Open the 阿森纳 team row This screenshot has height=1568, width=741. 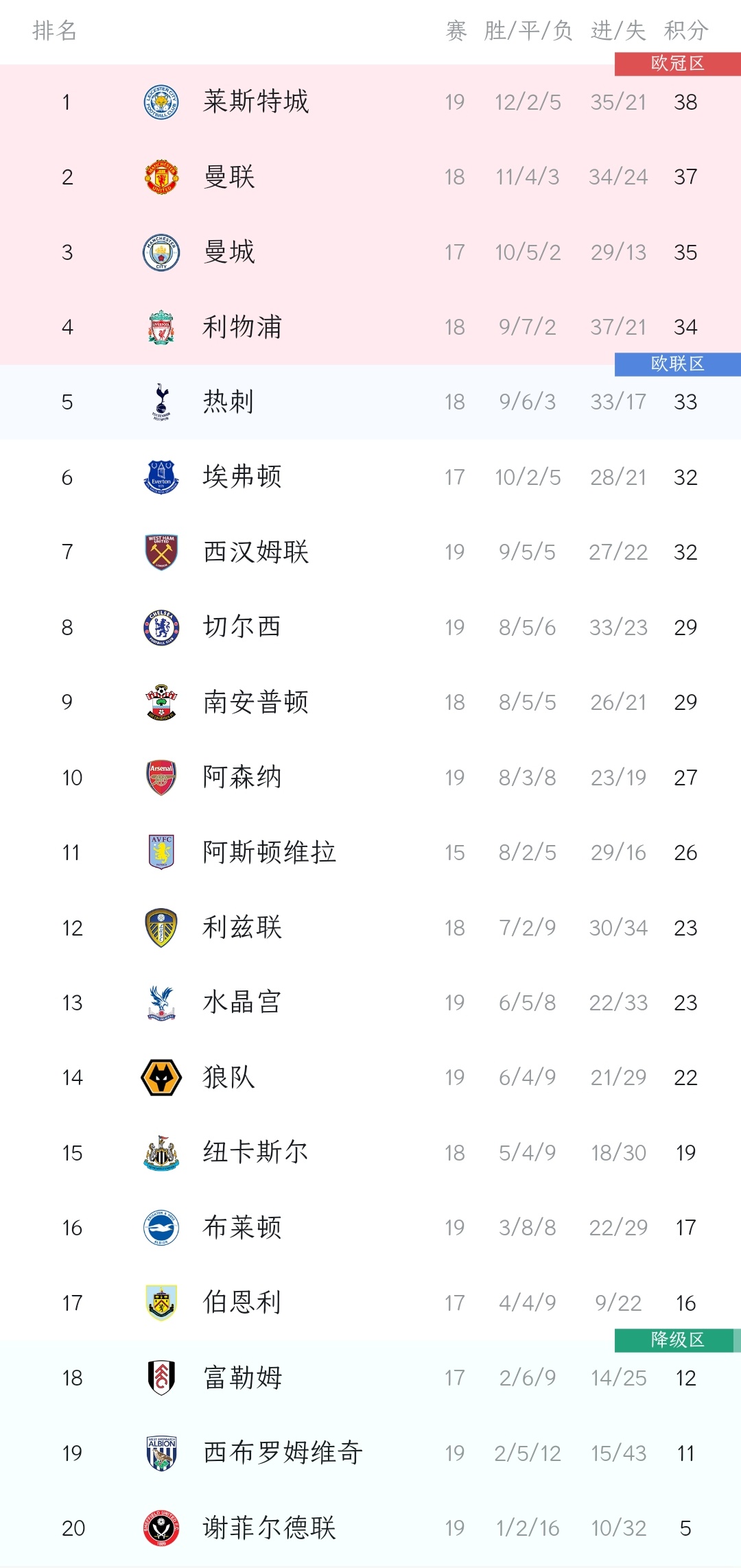[x=370, y=777]
